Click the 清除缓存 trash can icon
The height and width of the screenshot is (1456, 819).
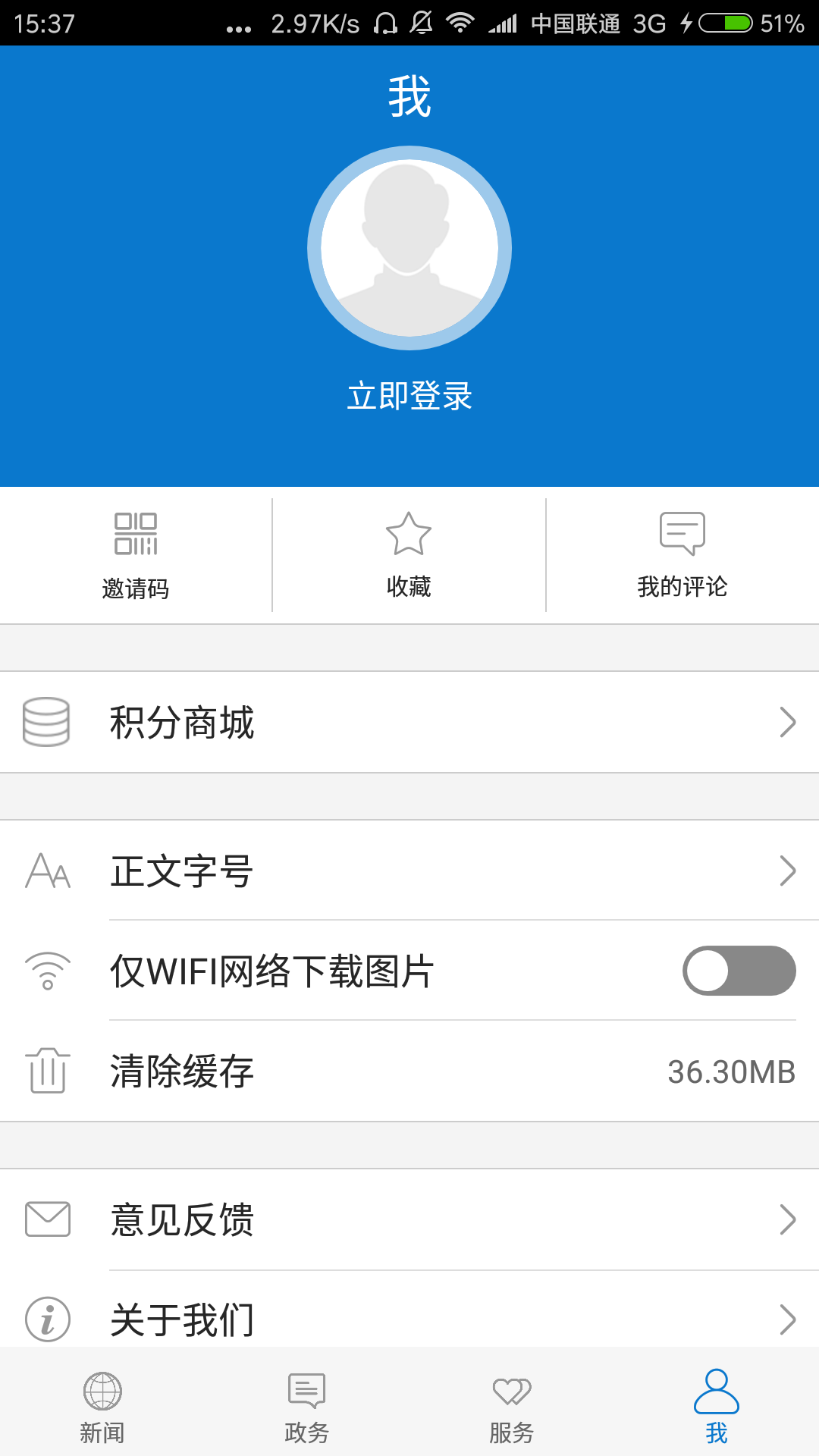[x=47, y=1072]
